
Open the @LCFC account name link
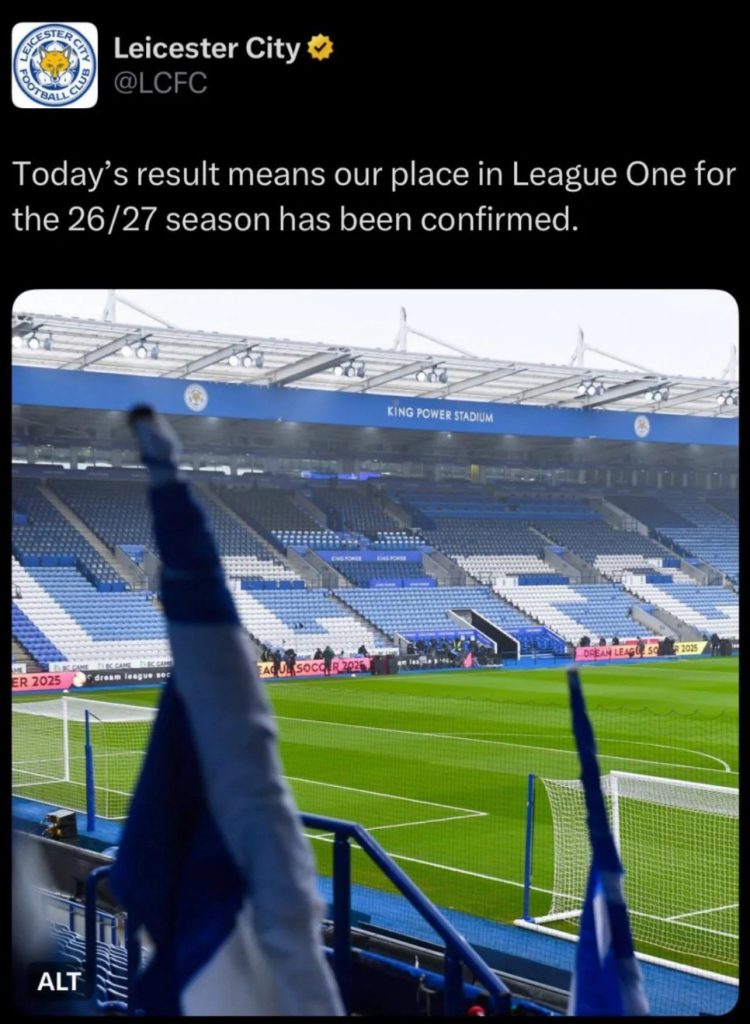point(160,84)
